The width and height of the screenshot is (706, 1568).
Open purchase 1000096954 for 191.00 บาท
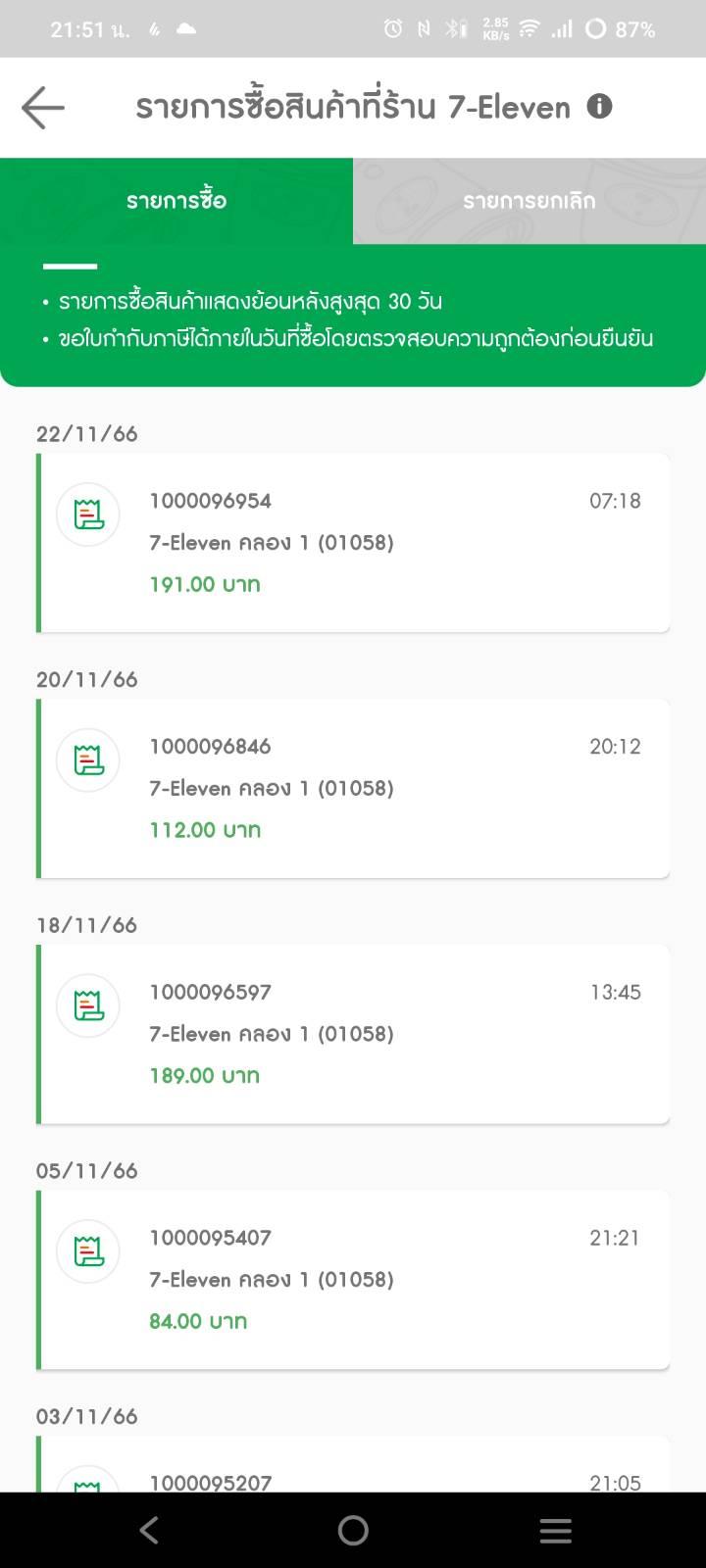(x=353, y=543)
